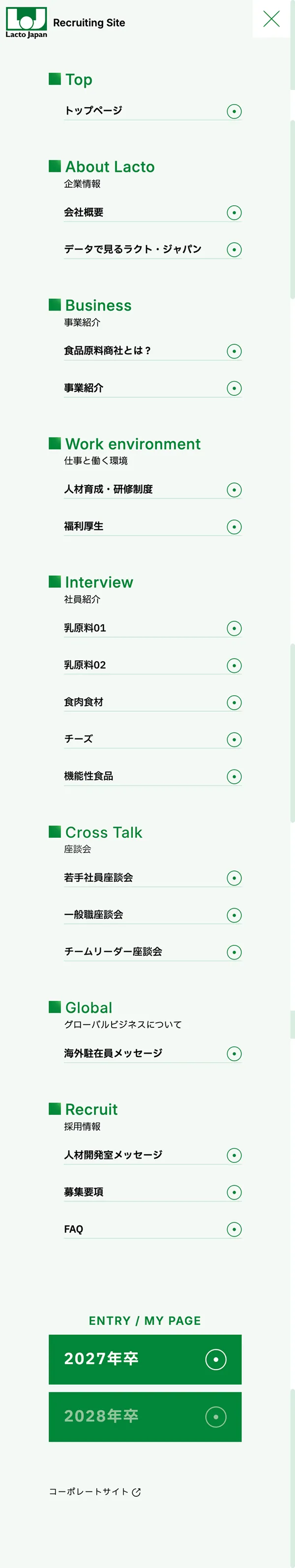Tap the 2028年卒 entry button
Viewport: 295px width, 1568px height.
click(x=145, y=1416)
